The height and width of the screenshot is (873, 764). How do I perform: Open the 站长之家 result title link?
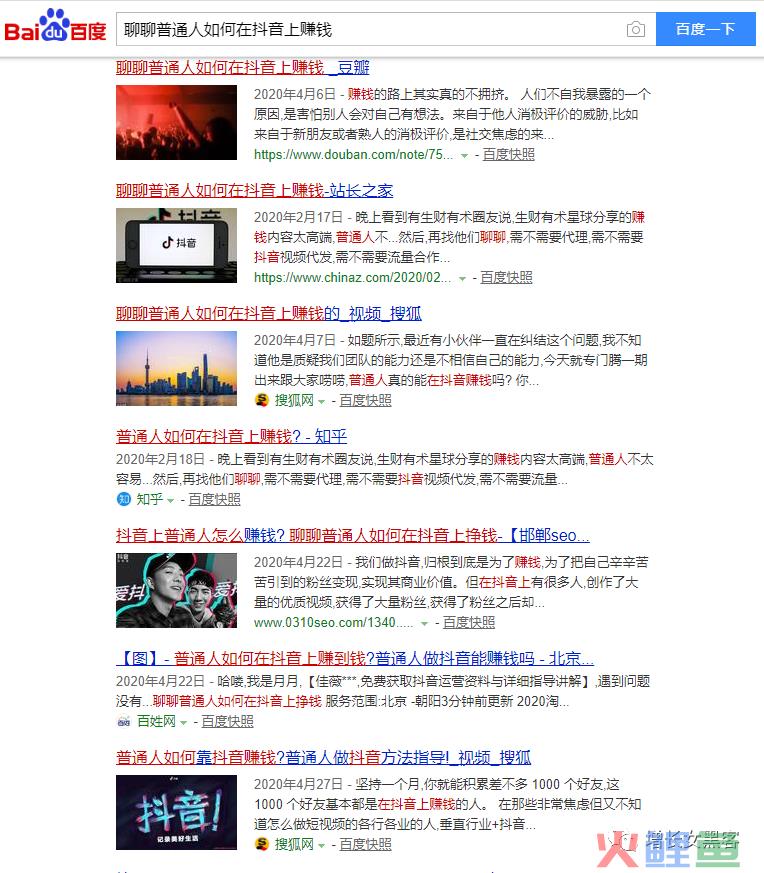[254, 190]
